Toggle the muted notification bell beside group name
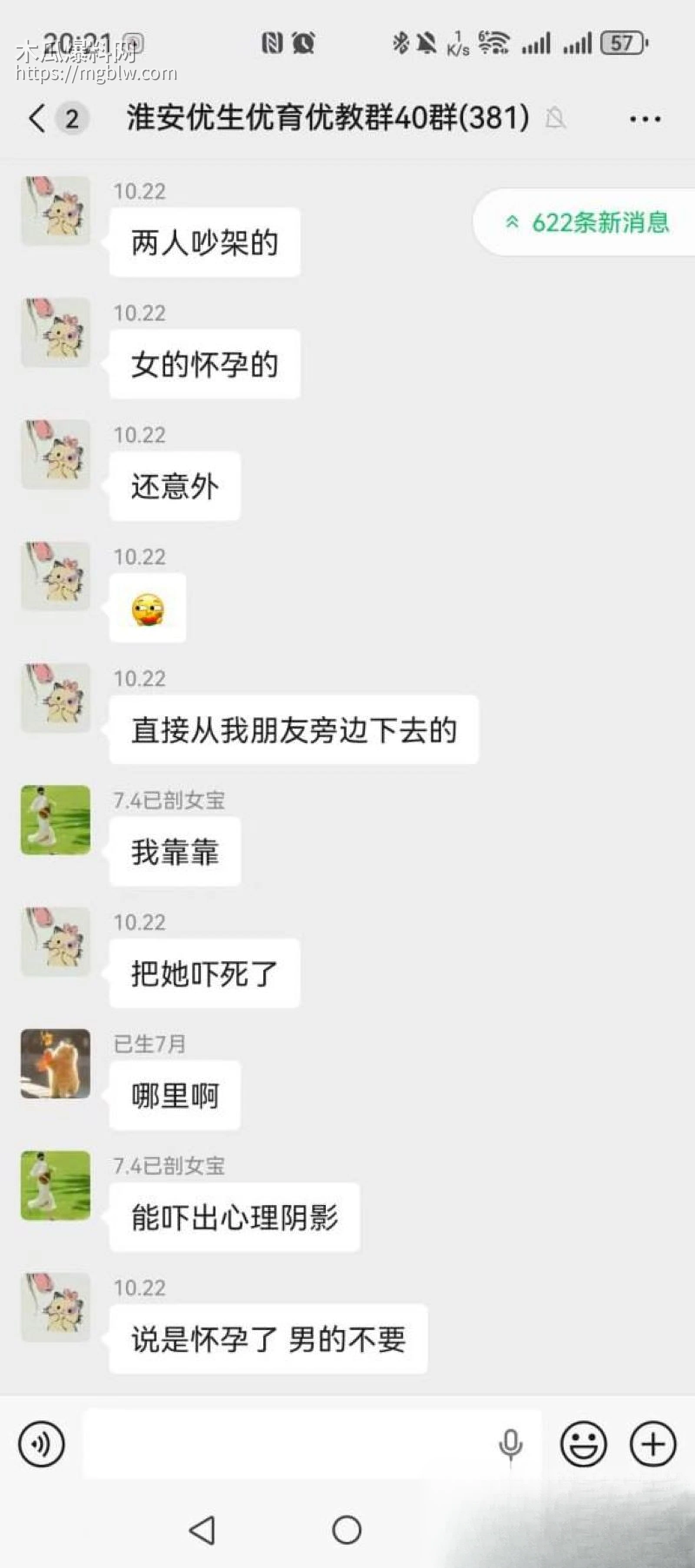This screenshot has width=695, height=1568. pos(557,119)
